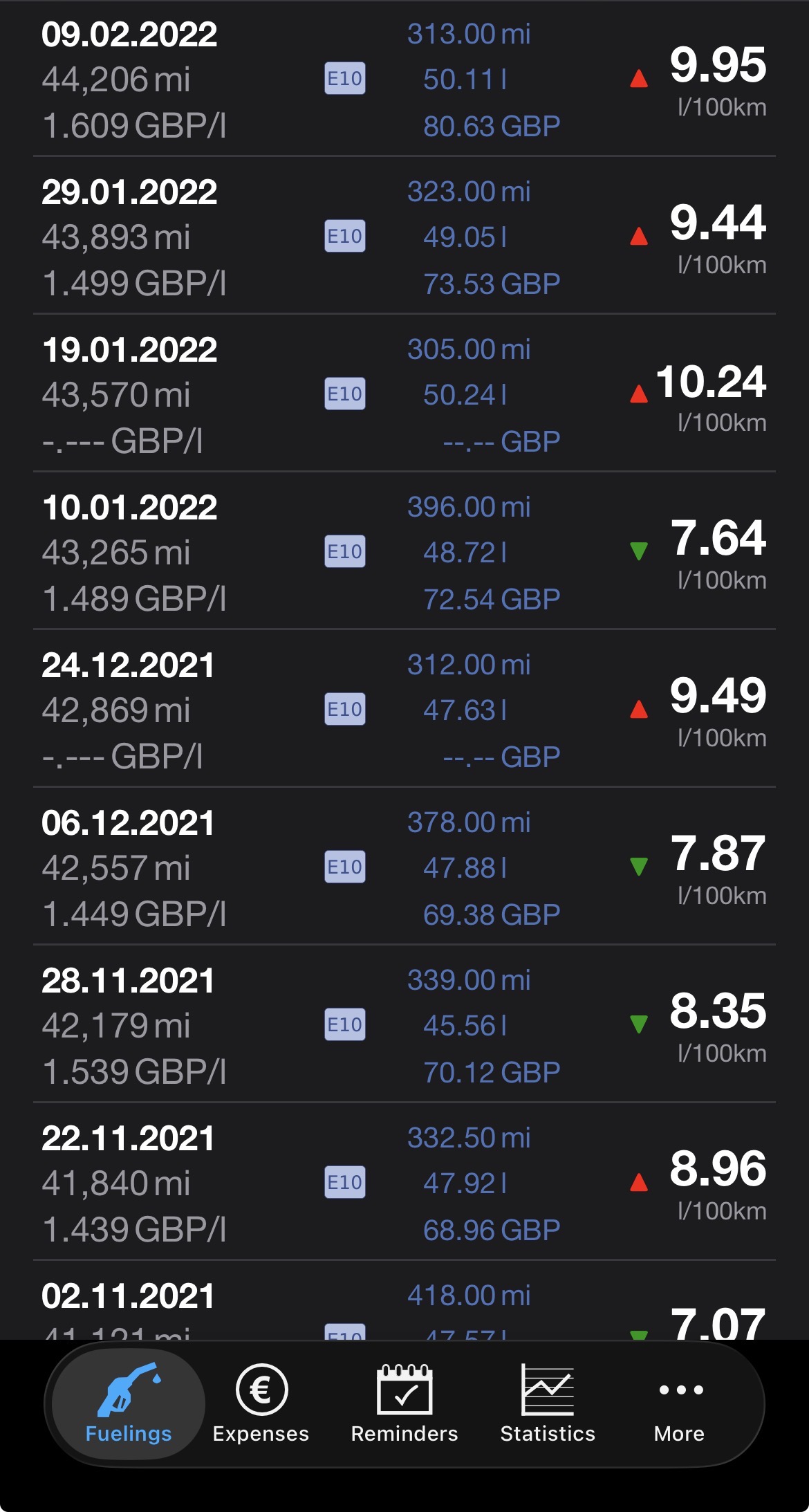Image resolution: width=809 pixels, height=1512 pixels.
Task: Switch to the Expenses tab
Action: [x=261, y=1404]
